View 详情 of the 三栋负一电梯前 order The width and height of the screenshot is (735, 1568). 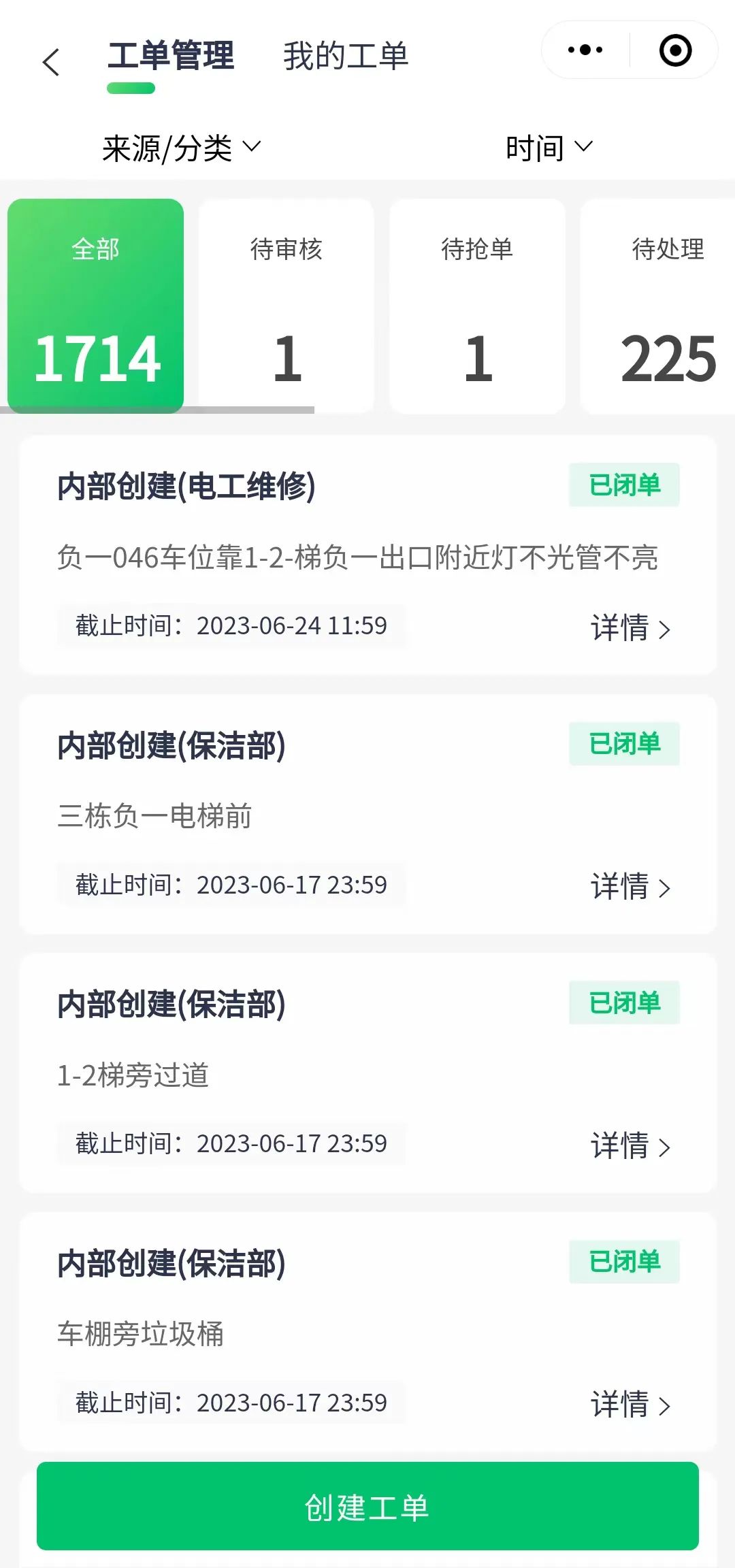click(630, 887)
